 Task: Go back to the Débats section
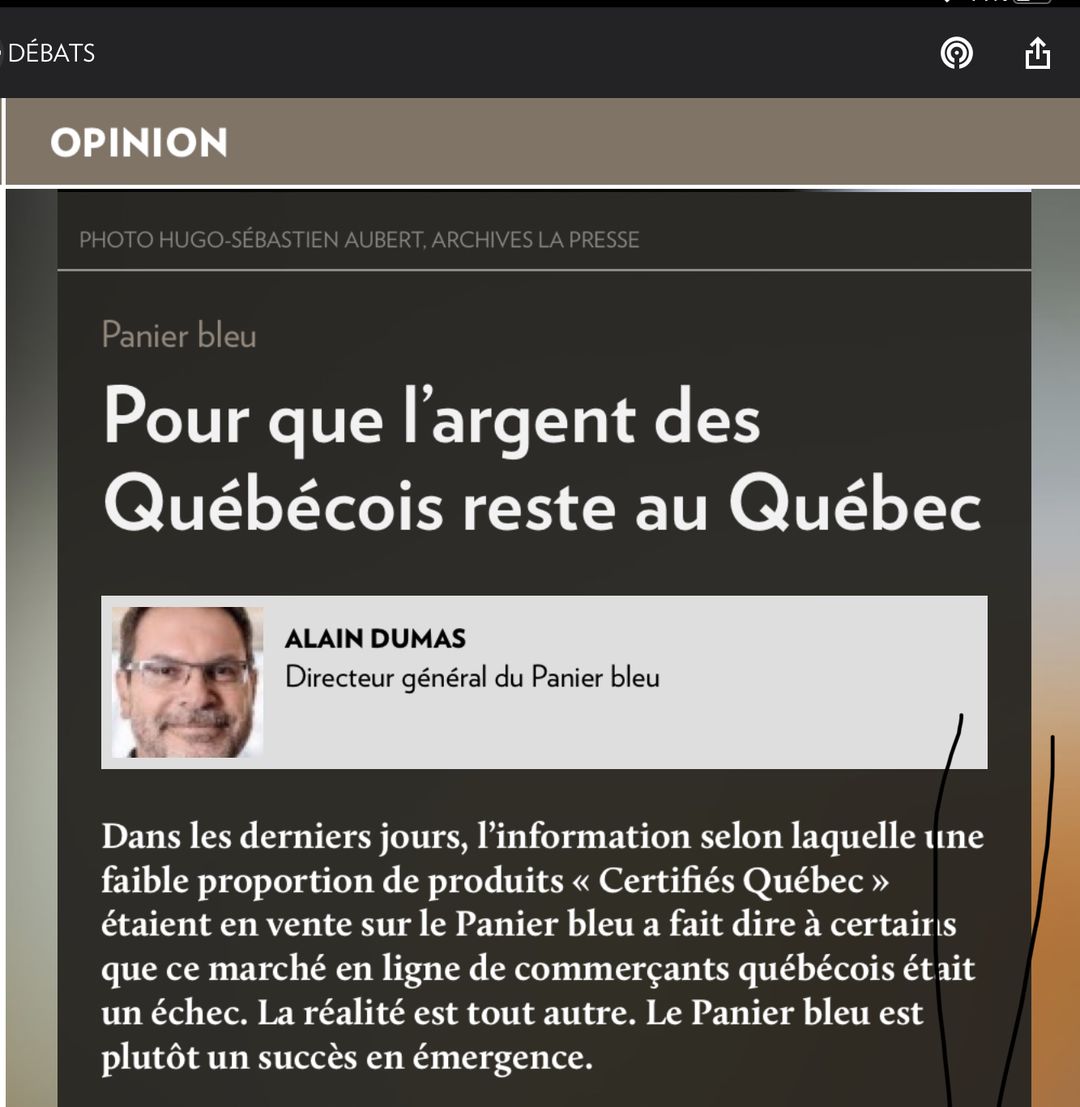click(x=47, y=53)
